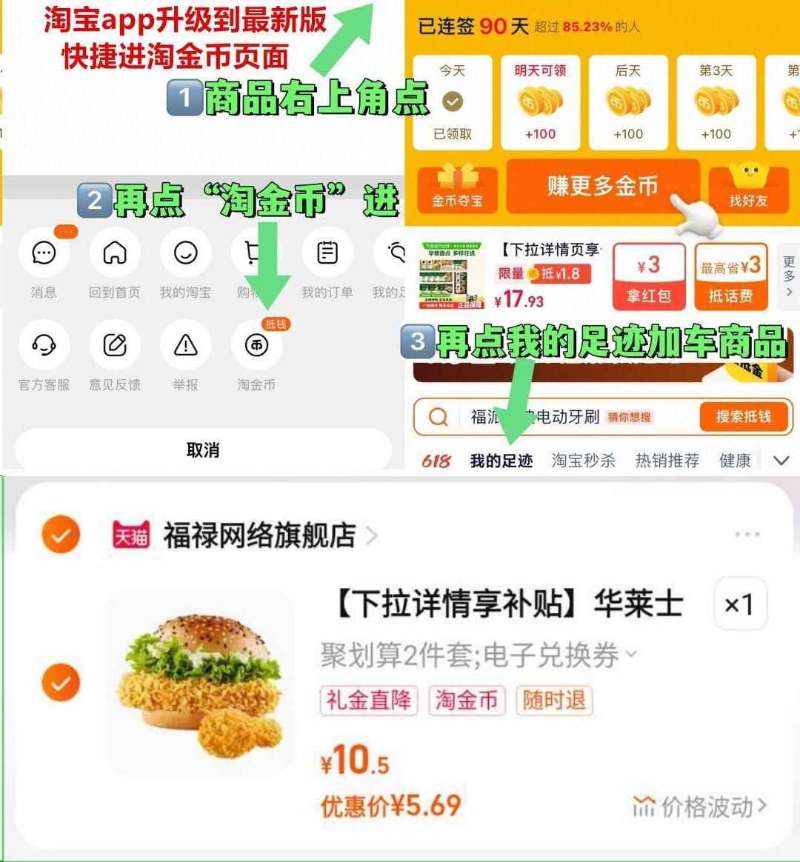Tap the 今天 已领取 check mark
Screen dimensions: 800x862
[x=454, y=100]
